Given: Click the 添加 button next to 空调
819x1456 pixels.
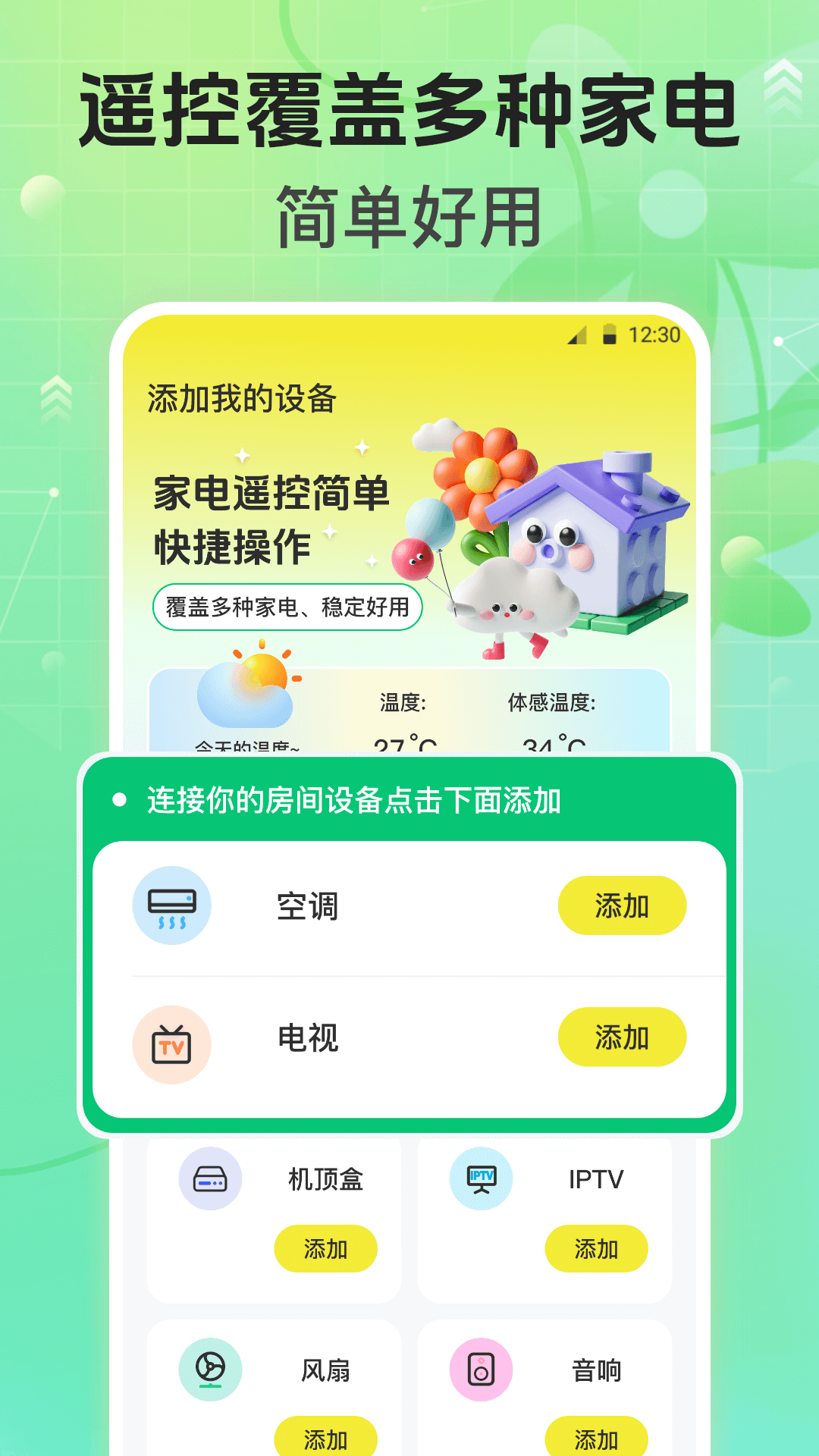Looking at the screenshot, I should click(622, 905).
